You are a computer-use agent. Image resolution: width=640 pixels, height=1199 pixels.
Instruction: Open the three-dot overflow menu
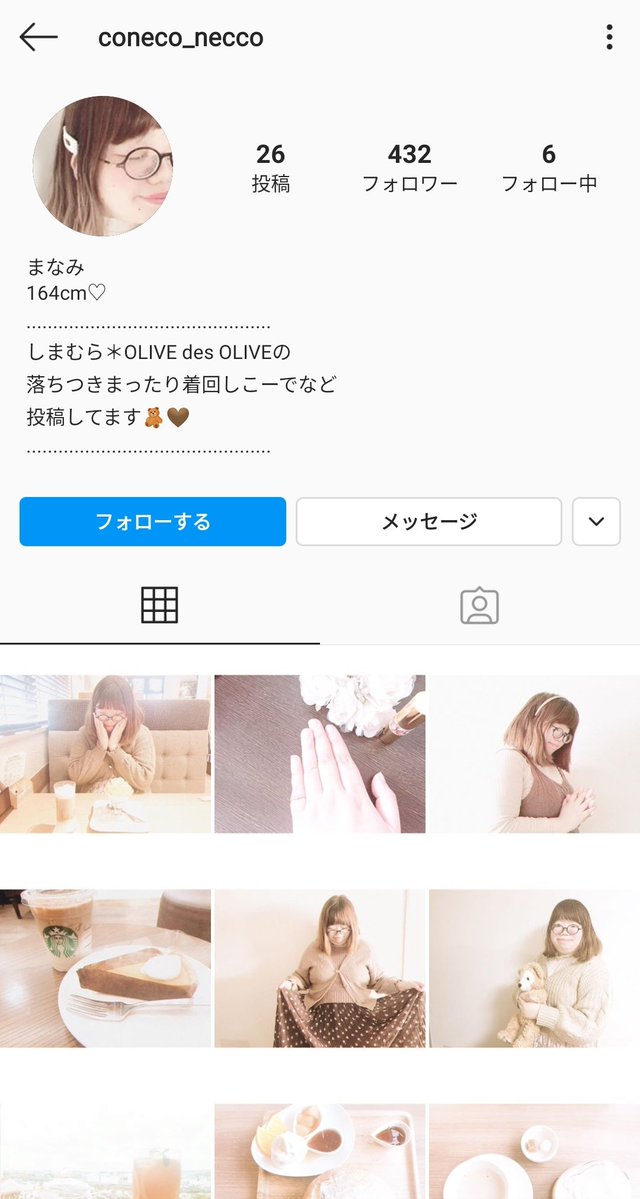[x=609, y=37]
